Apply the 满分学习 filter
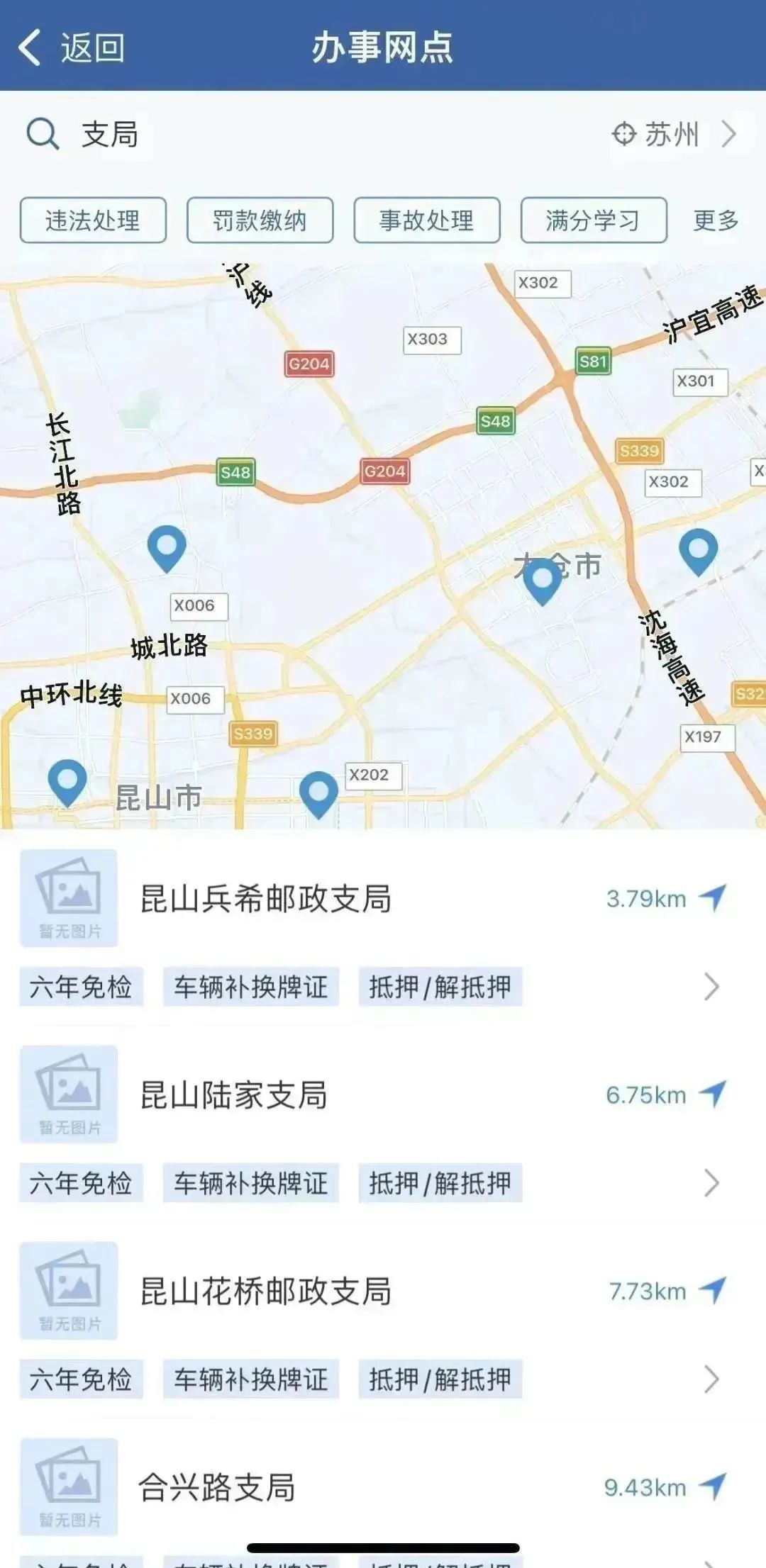 tap(593, 220)
